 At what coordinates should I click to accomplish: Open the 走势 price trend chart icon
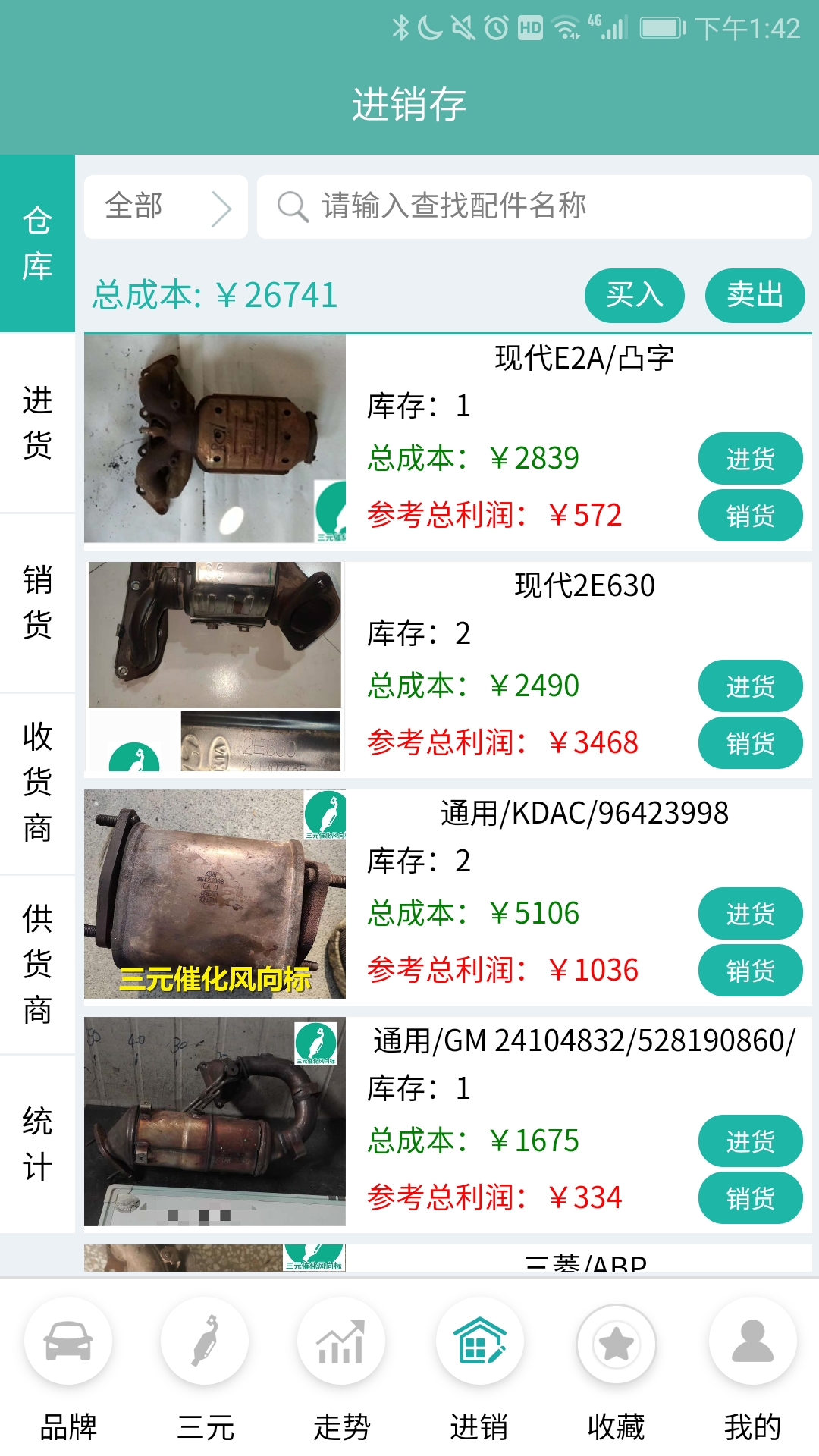tap(340, 1341)
